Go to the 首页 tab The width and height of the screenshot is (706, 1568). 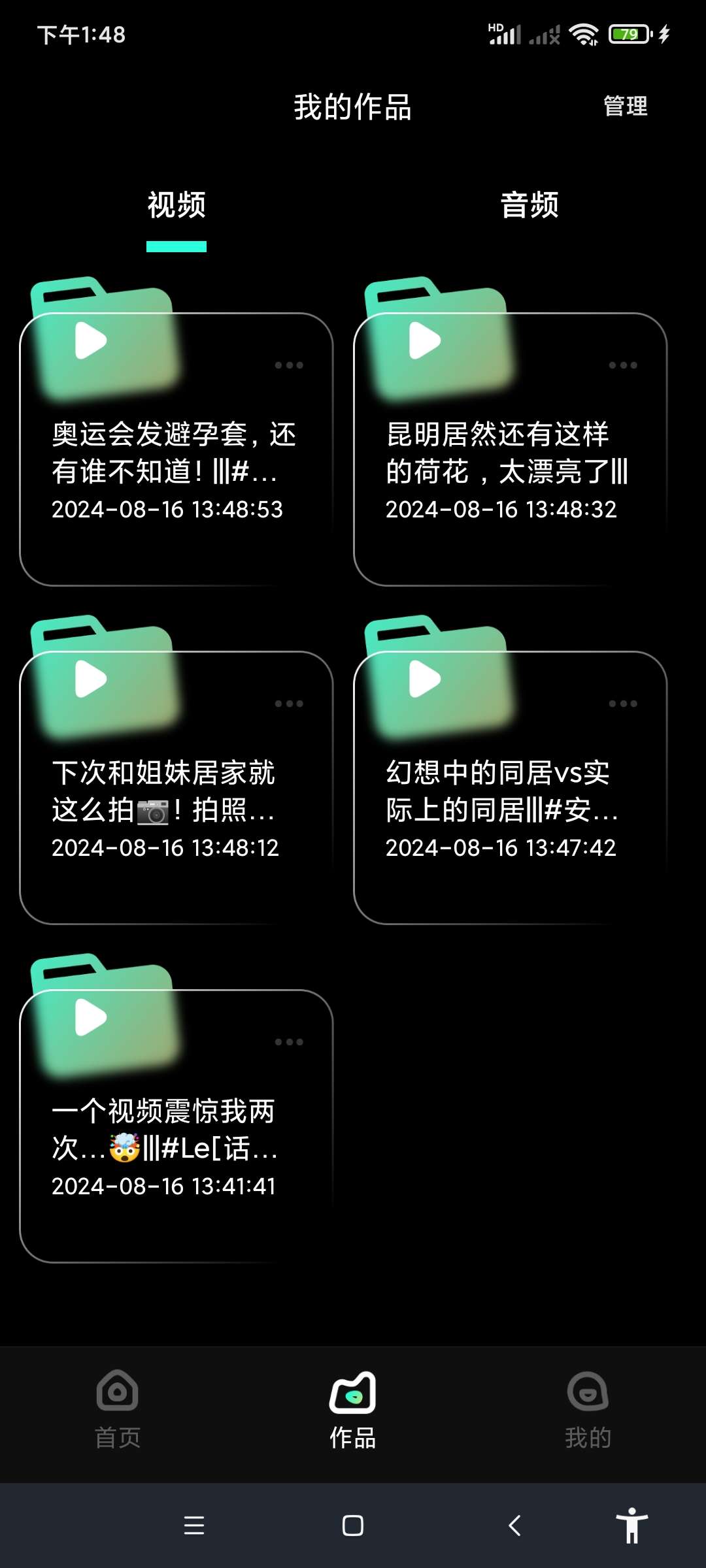click(118, 1409)
